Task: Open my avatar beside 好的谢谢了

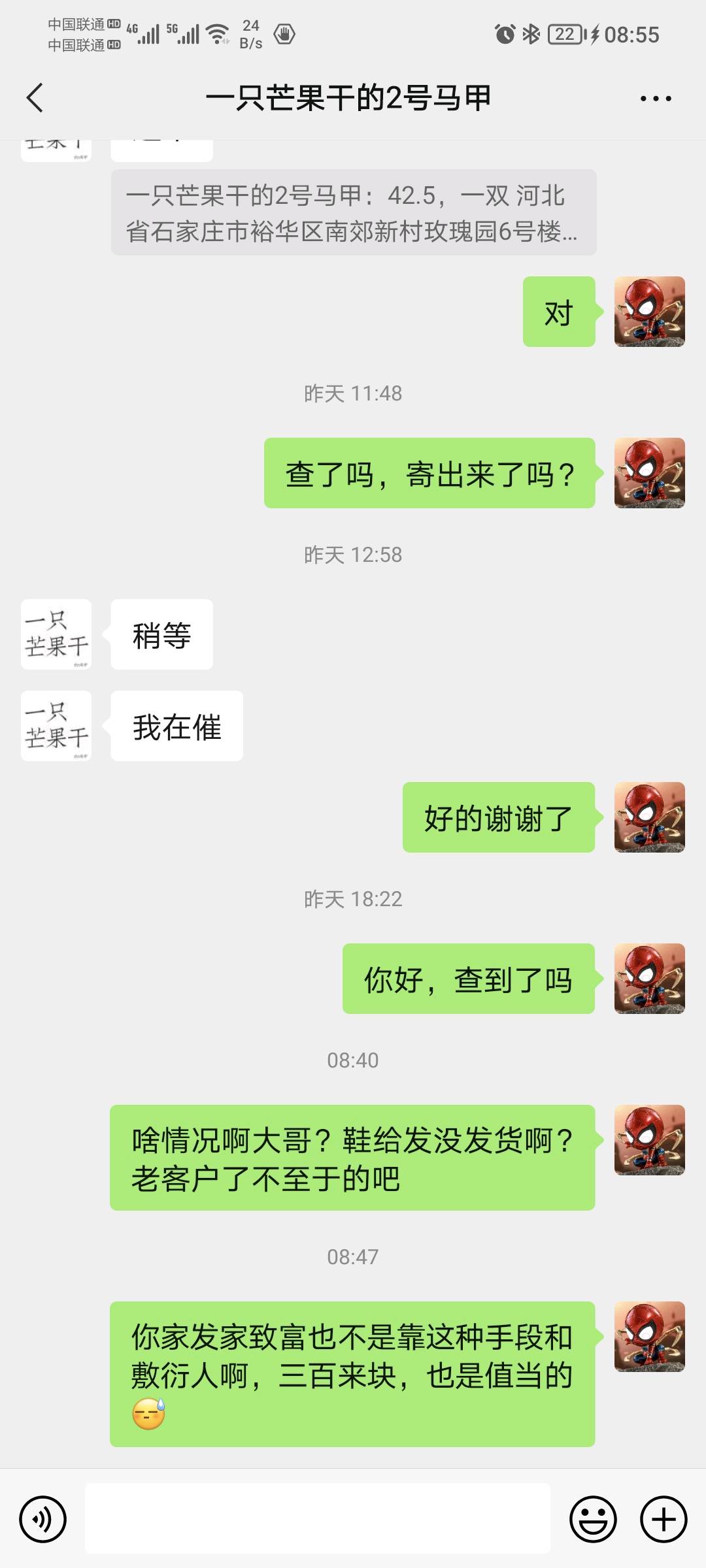Action: tap(650, 817)
